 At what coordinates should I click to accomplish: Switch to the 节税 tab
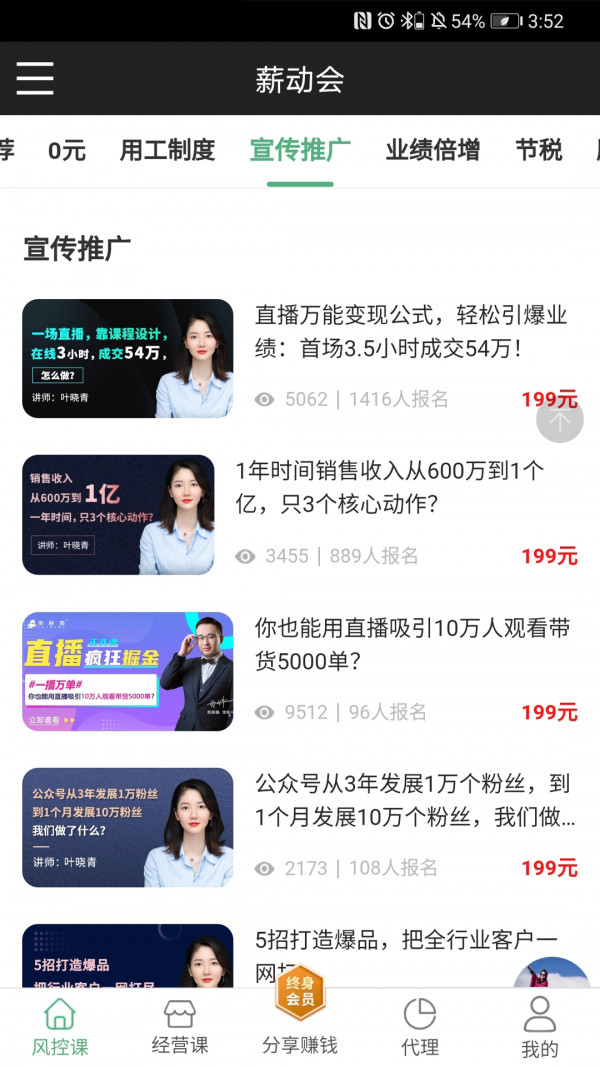[x=539, y=151]
